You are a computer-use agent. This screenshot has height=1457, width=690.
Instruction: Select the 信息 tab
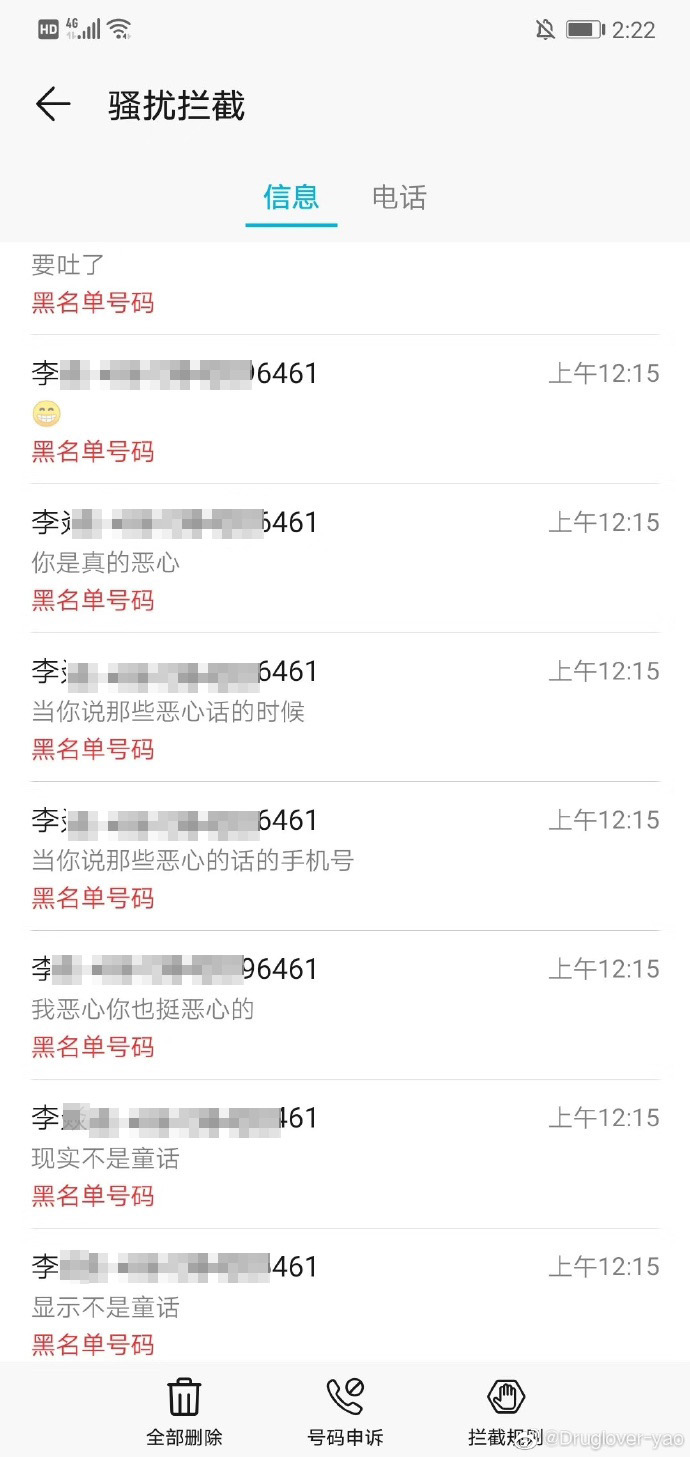tap(291, 197)
